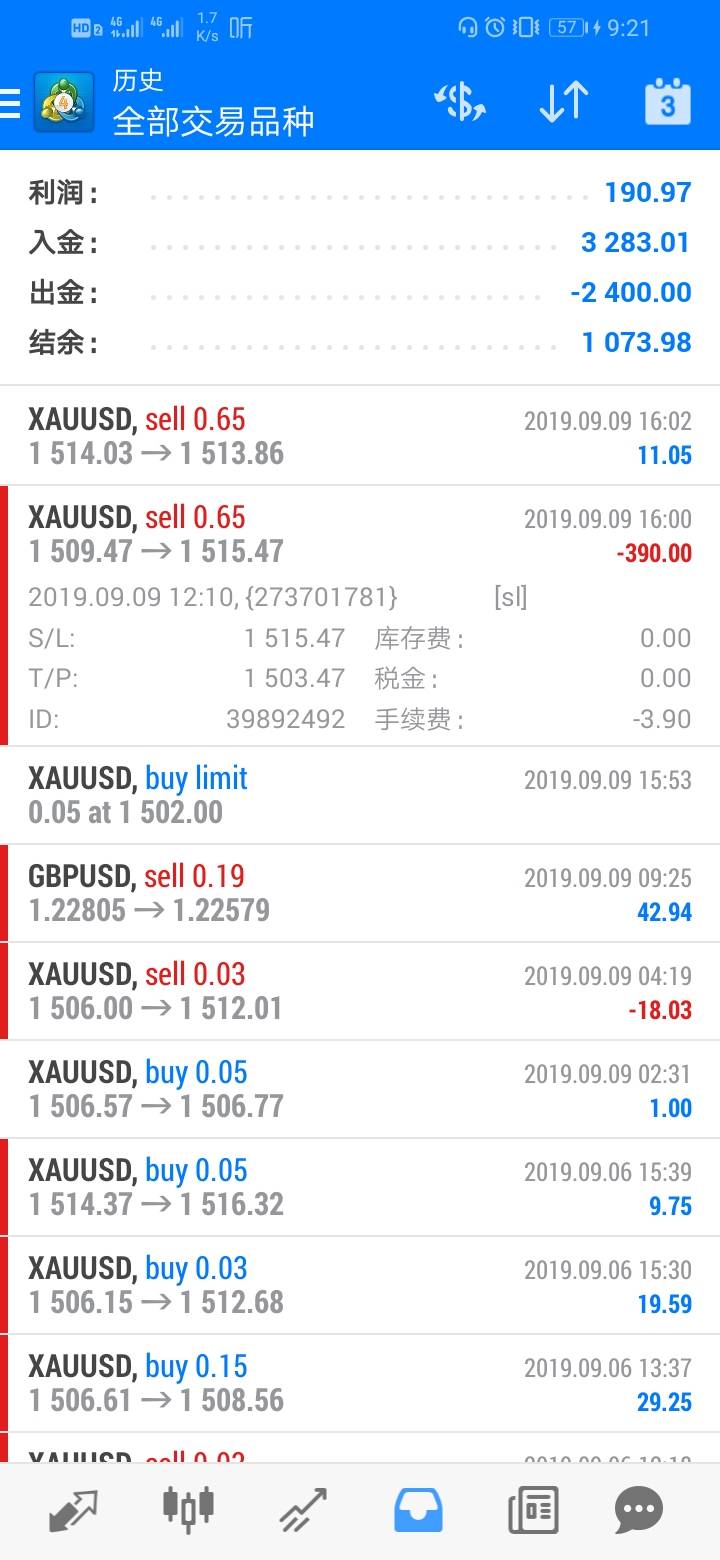Expand the GBPUSD sell 0.19 trade
The image size is (720, 1560).
tap(360, 893)
